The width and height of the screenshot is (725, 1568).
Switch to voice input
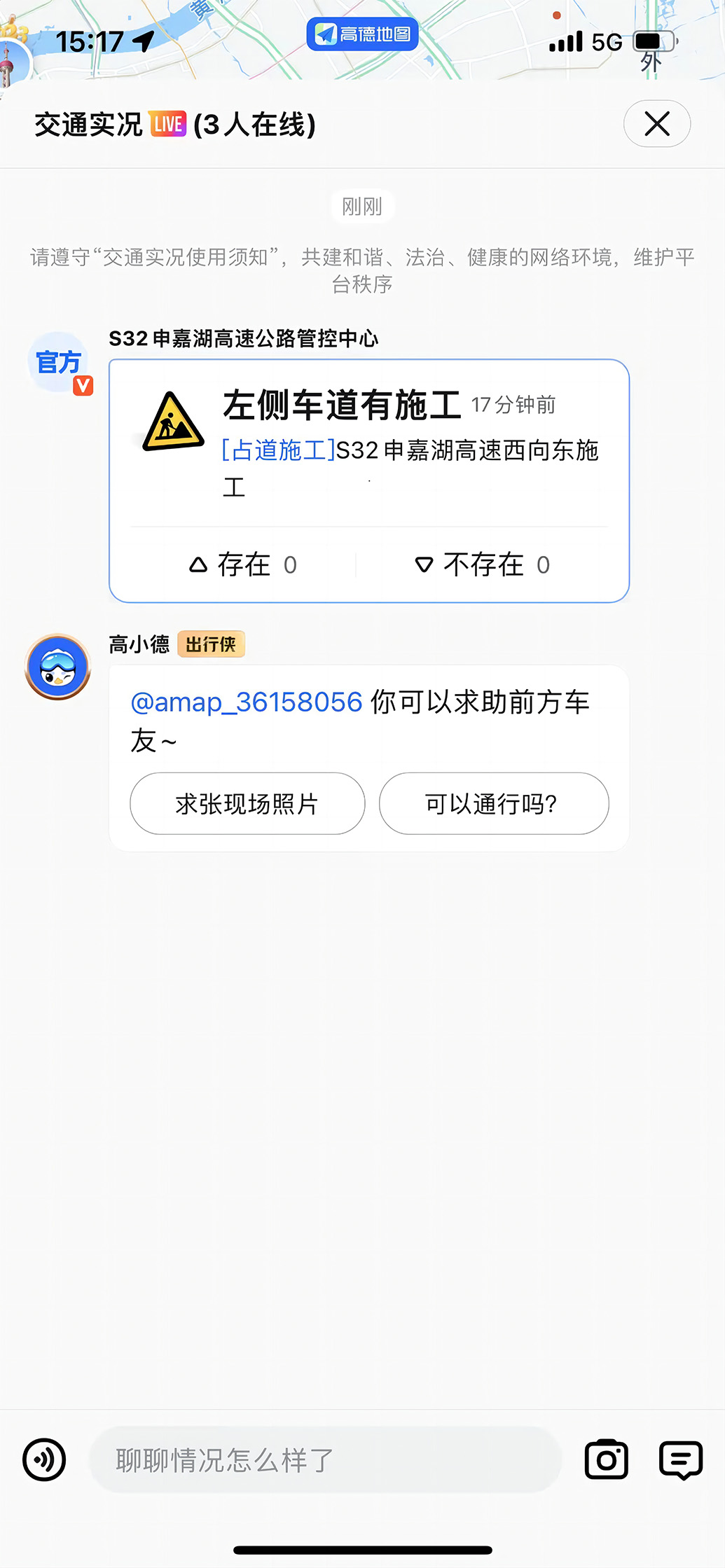tap(44, 1460)
